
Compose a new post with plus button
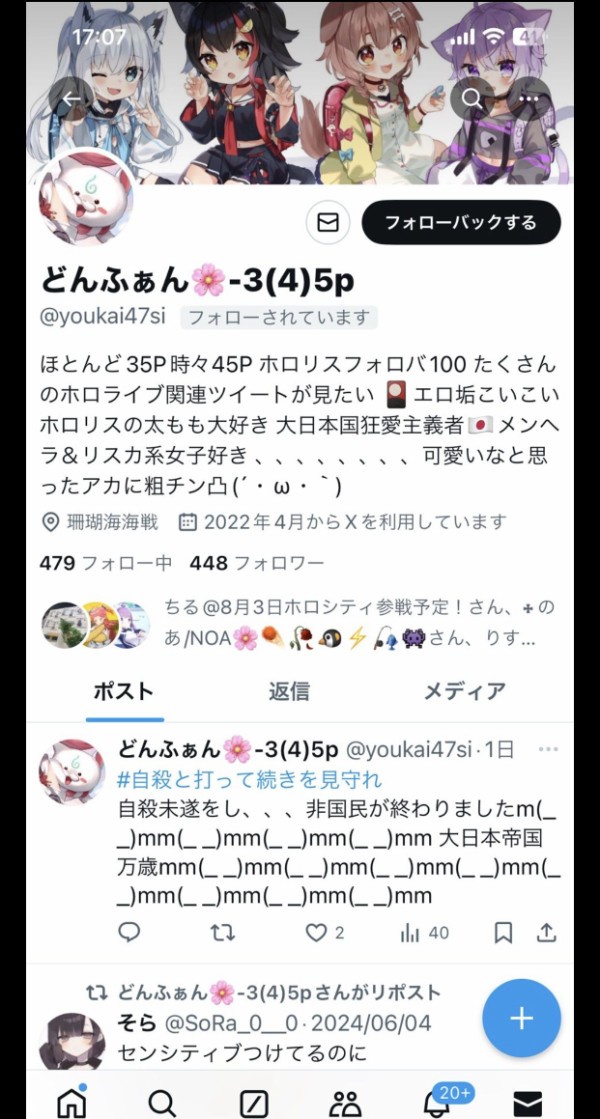521,1019
